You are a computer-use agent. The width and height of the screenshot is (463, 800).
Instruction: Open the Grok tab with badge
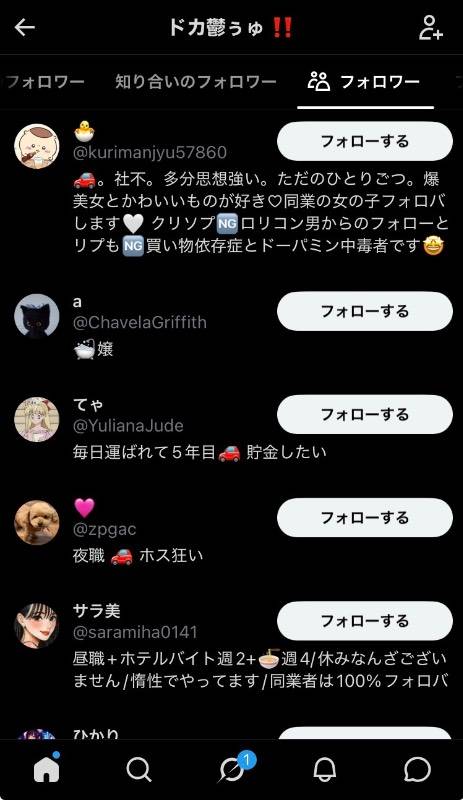click(x=233, y=768)
